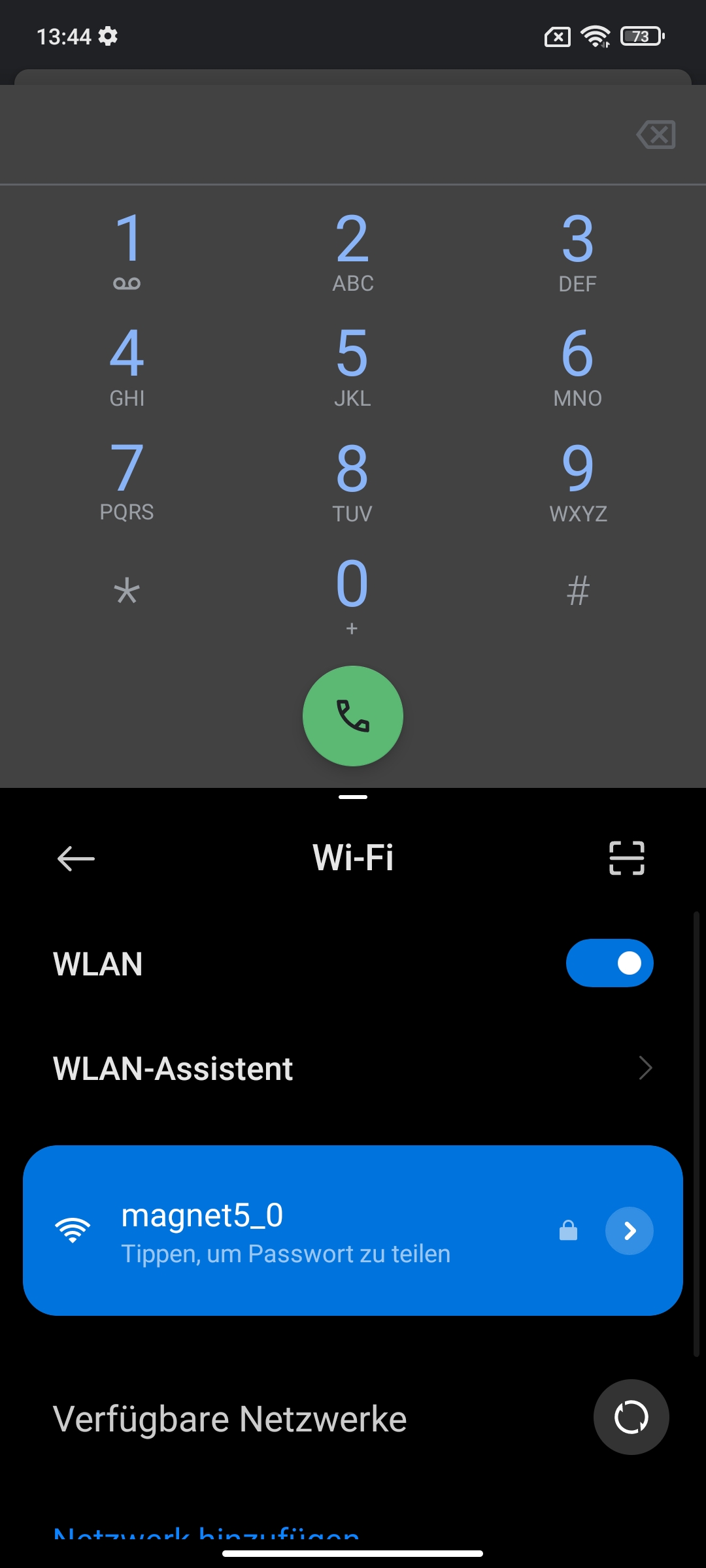Enter digit 7 PQRS
This screenshot has width=706, height=1568.
coord(127,479)
